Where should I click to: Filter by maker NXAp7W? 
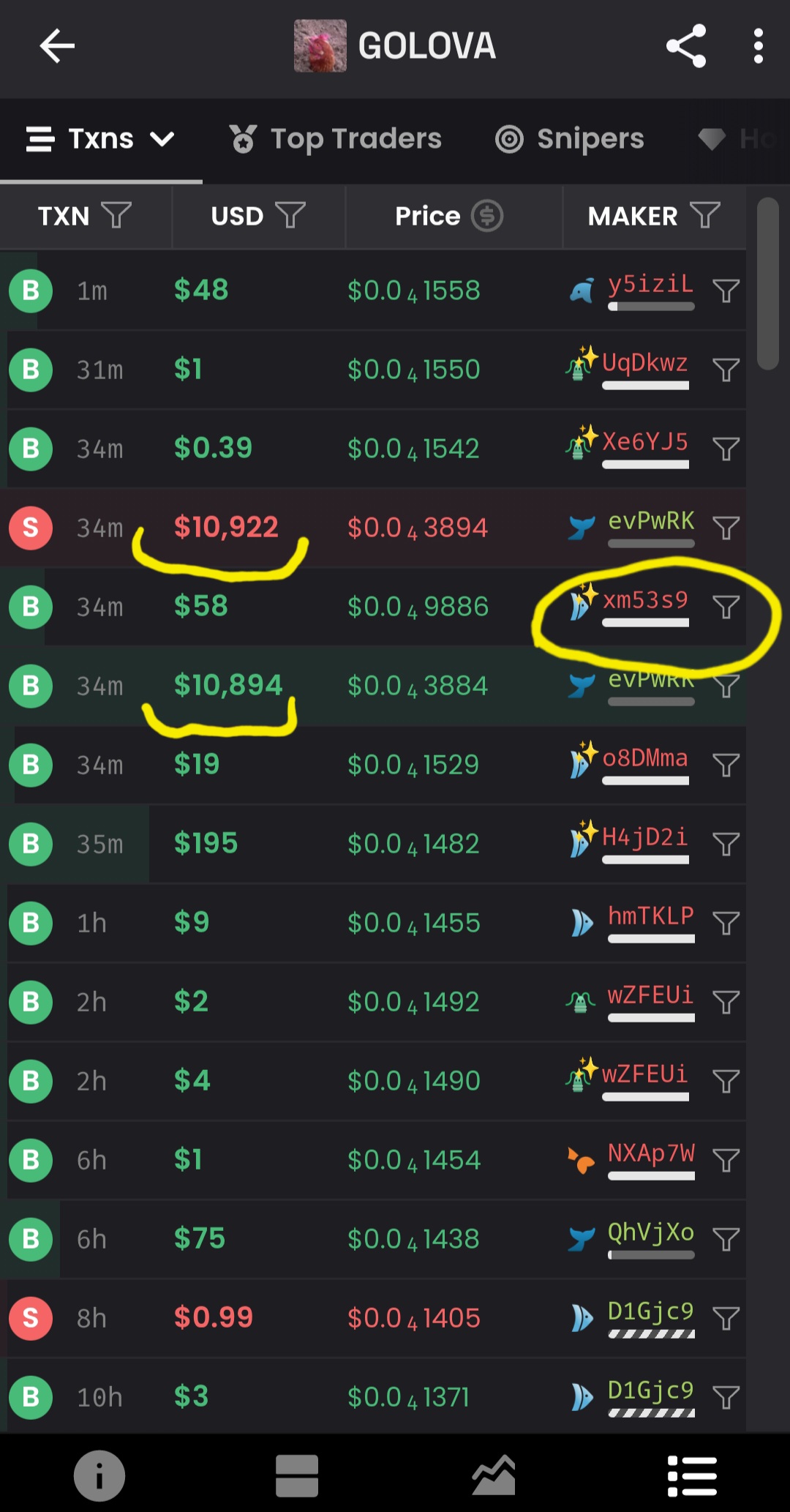[726, 1160]
